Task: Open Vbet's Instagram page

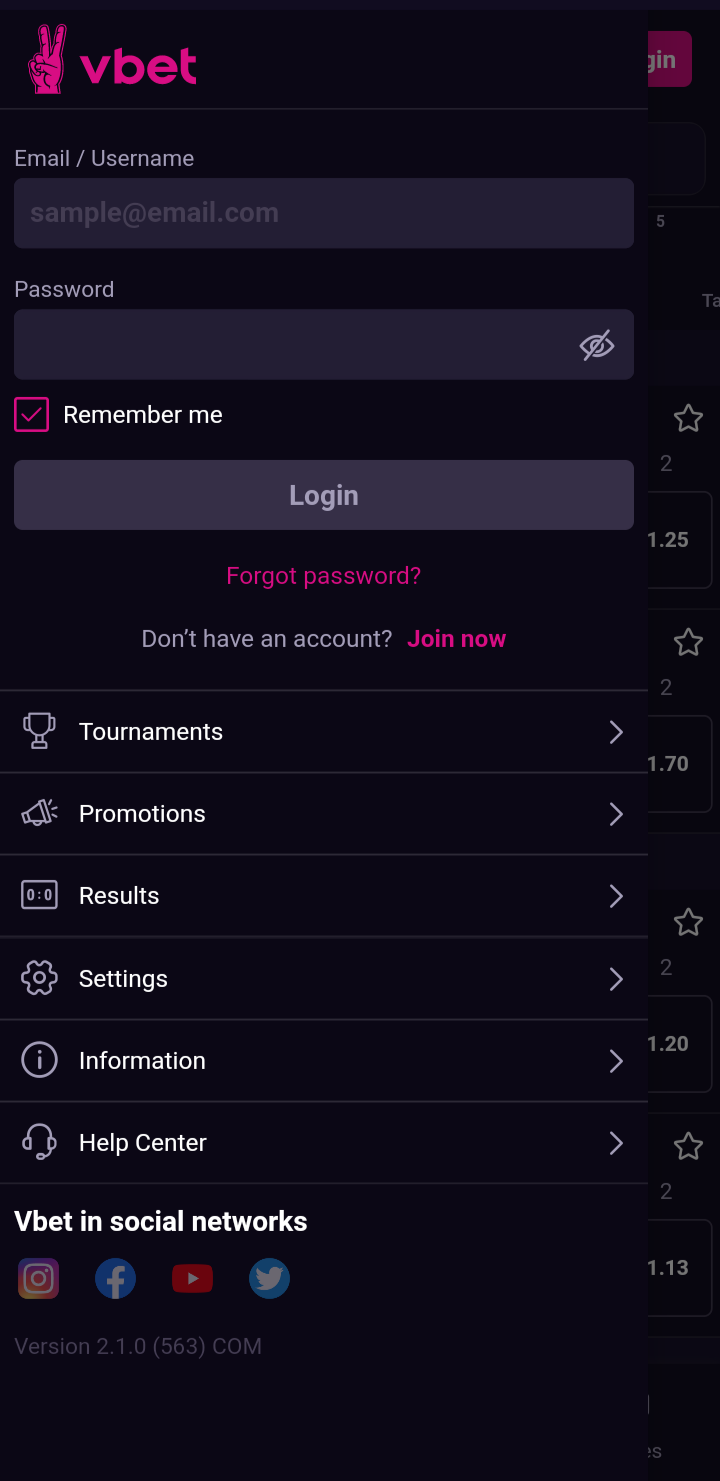Action: [39, 1278]
